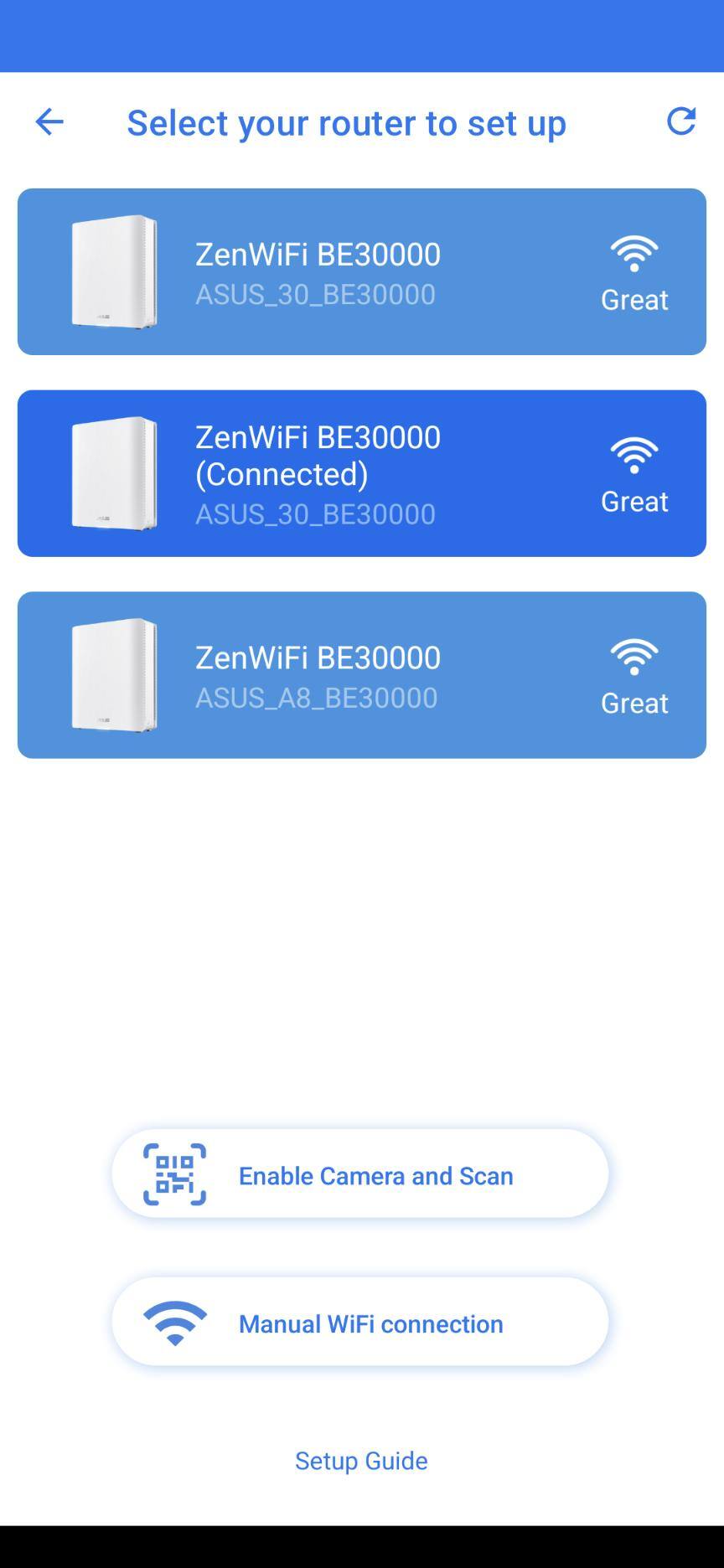Select the connected ZenWiFi BE30000 router
Viewport: 724px width, 1568px height.
pos(361,473)
